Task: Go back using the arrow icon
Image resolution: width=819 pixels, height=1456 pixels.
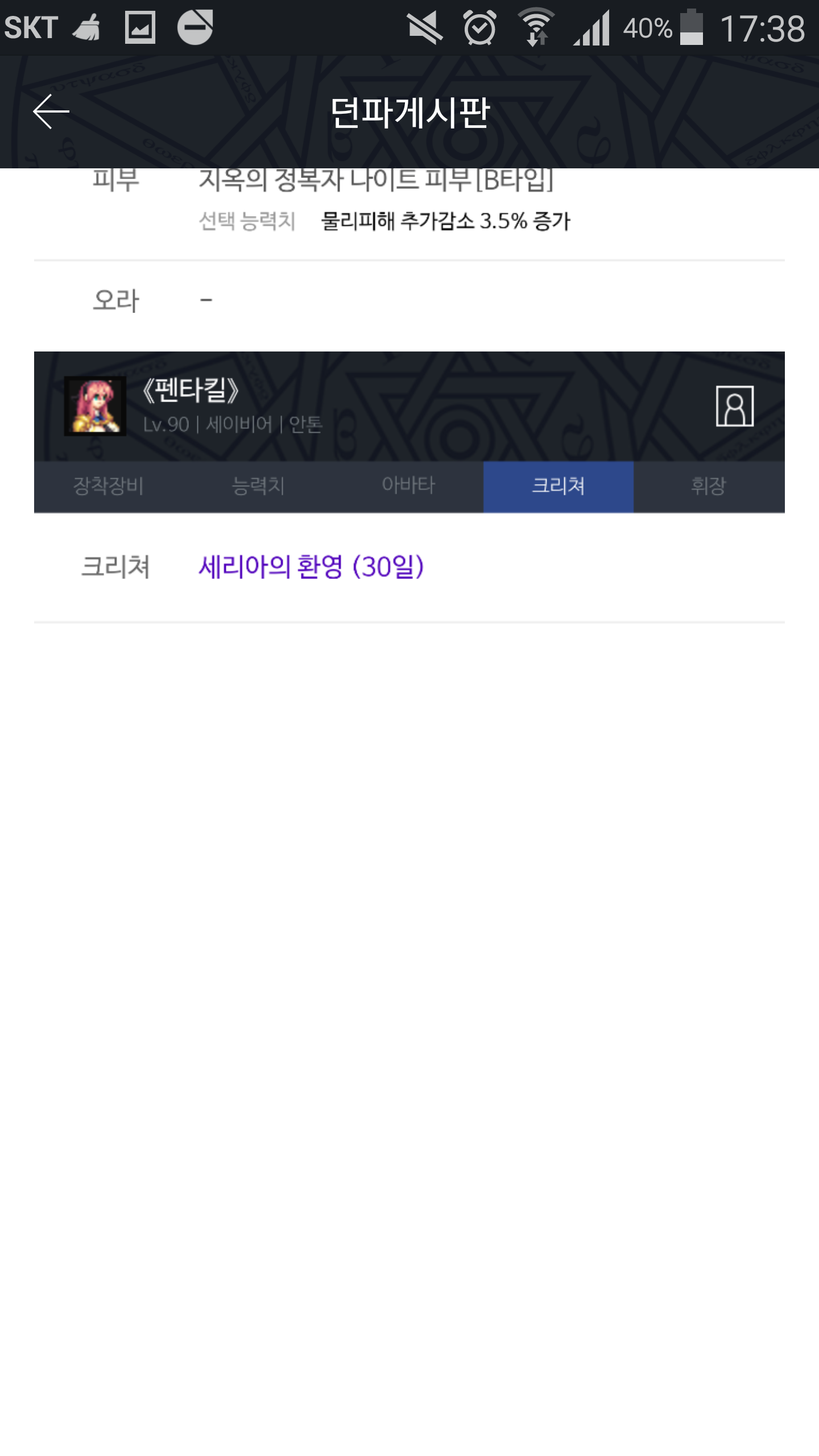Action: click(x=51, y=111)
